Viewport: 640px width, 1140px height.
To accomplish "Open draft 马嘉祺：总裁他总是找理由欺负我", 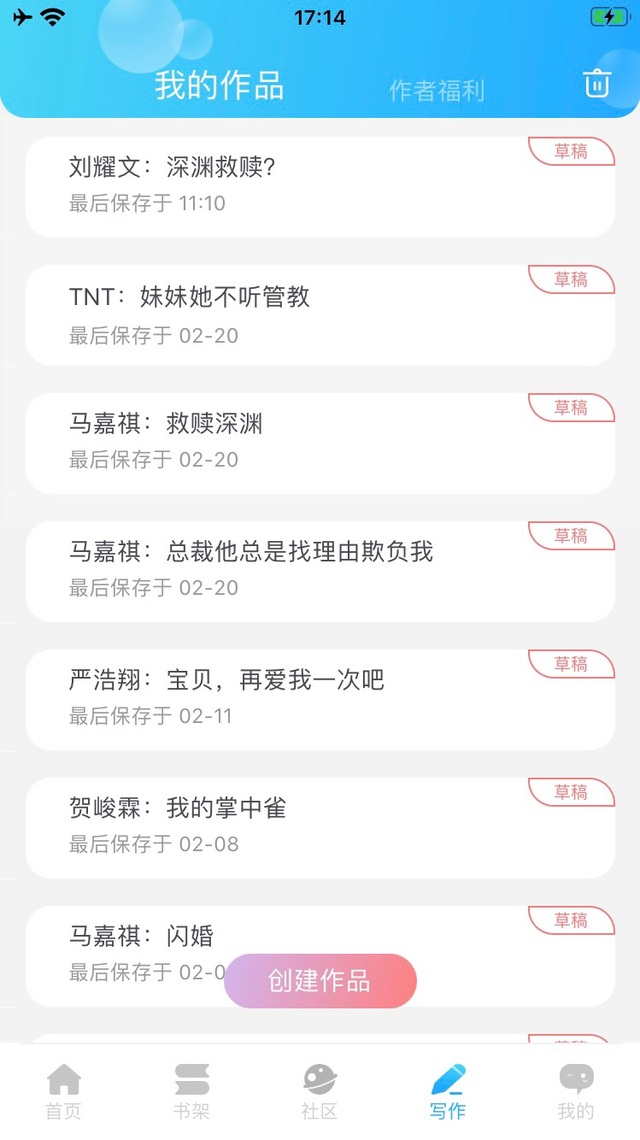I will (320, 571).
